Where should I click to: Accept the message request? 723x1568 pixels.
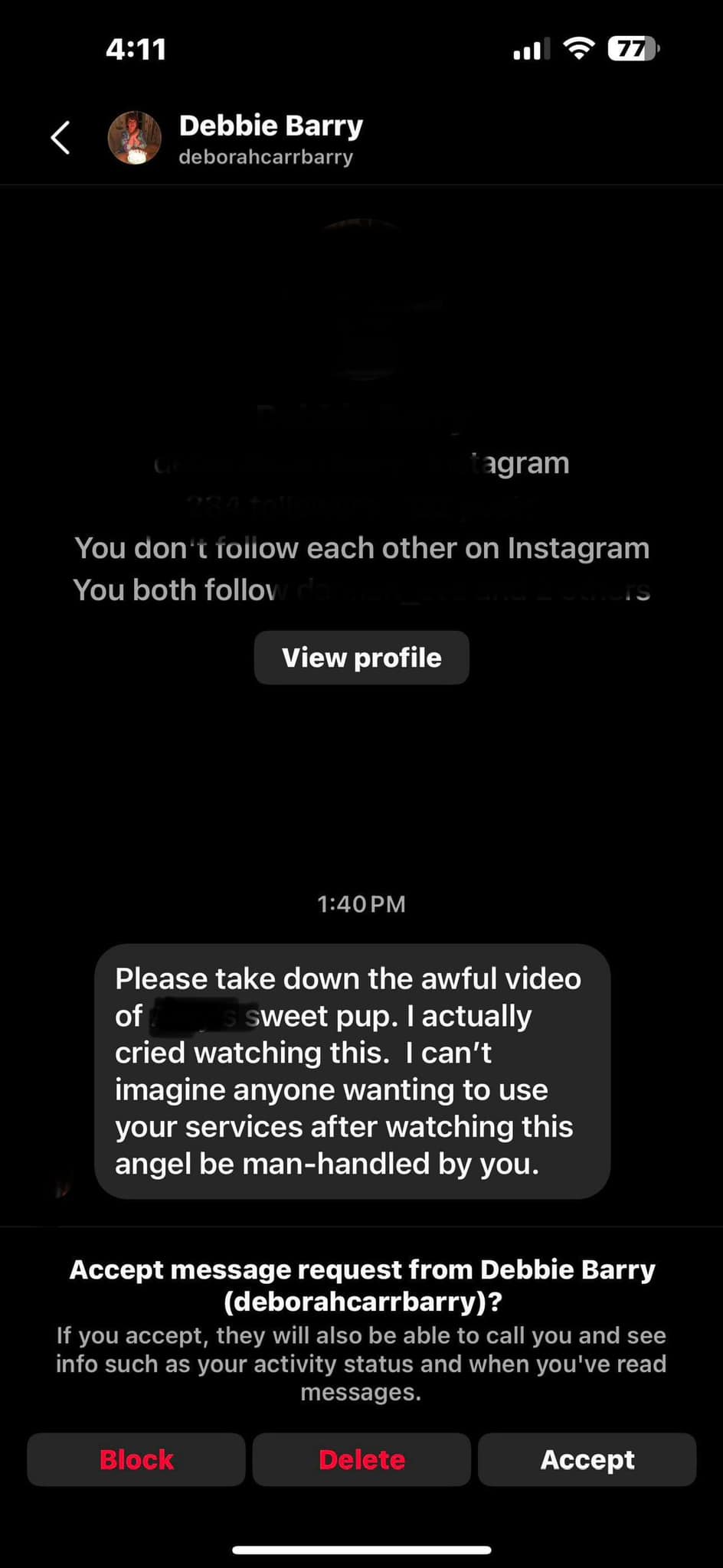pyautogui.click(x=587, y=1459)
